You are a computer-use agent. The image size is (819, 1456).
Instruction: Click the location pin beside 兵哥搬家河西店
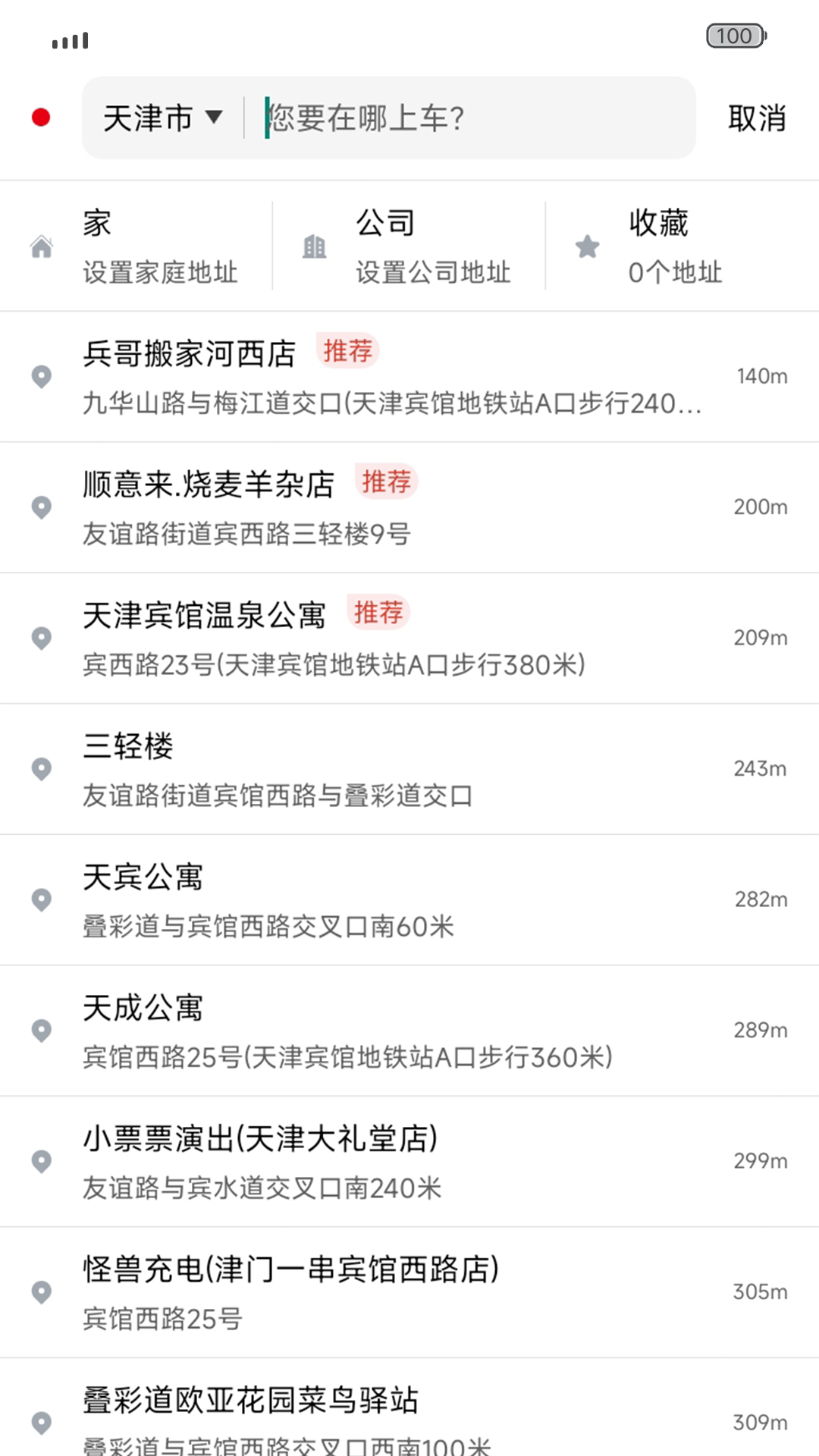(41, 377)
